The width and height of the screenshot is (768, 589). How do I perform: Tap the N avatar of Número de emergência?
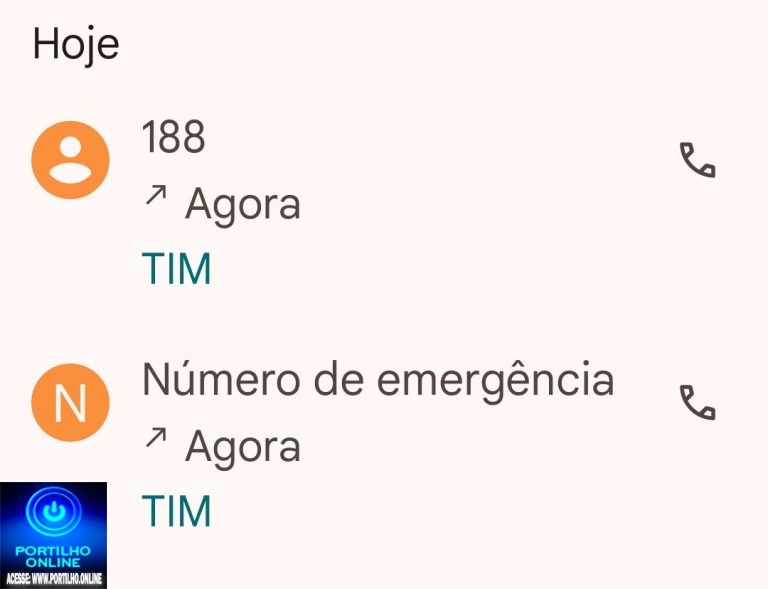click(x=70, y=402)
